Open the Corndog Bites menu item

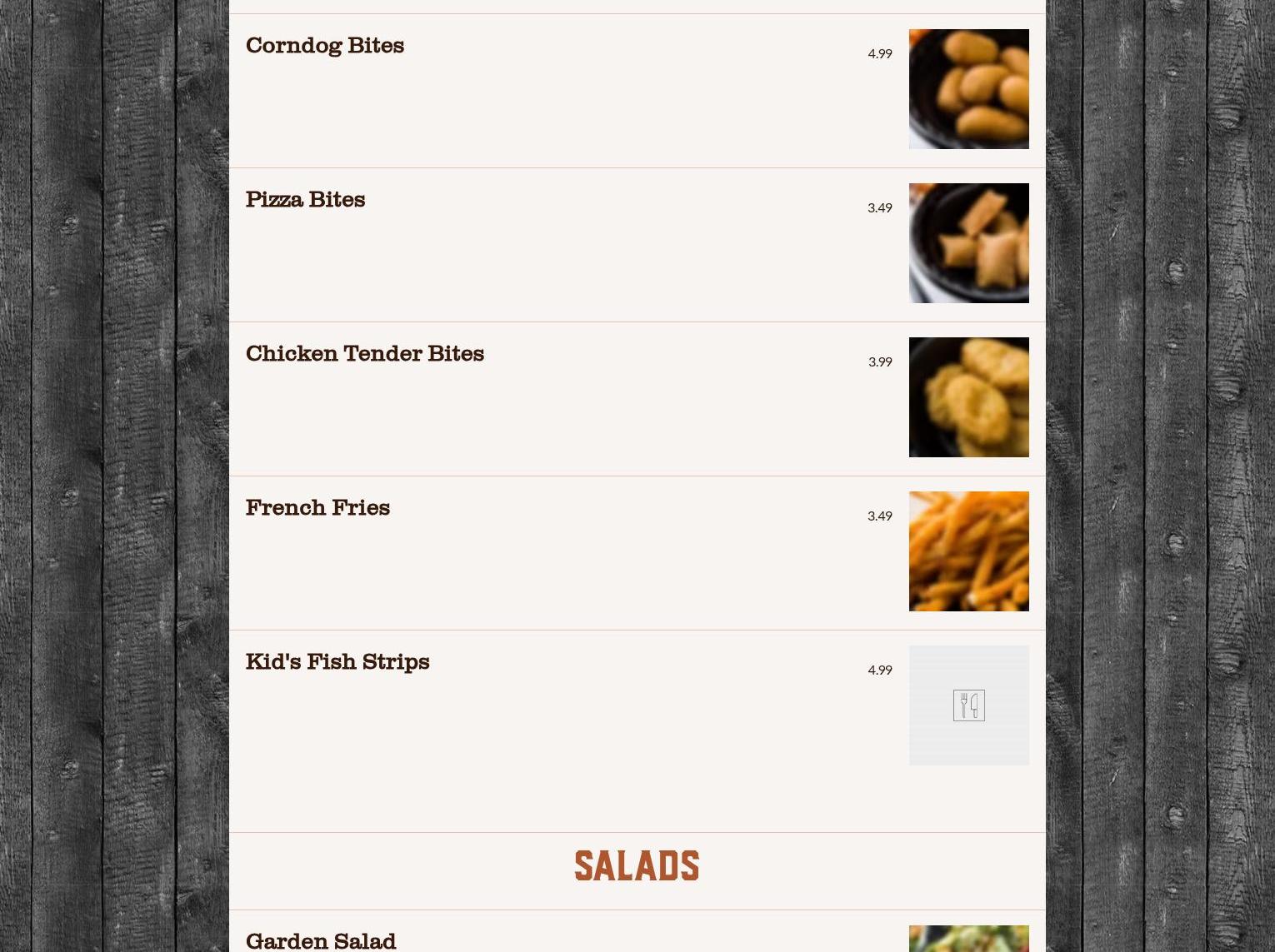tap(325, 46)
